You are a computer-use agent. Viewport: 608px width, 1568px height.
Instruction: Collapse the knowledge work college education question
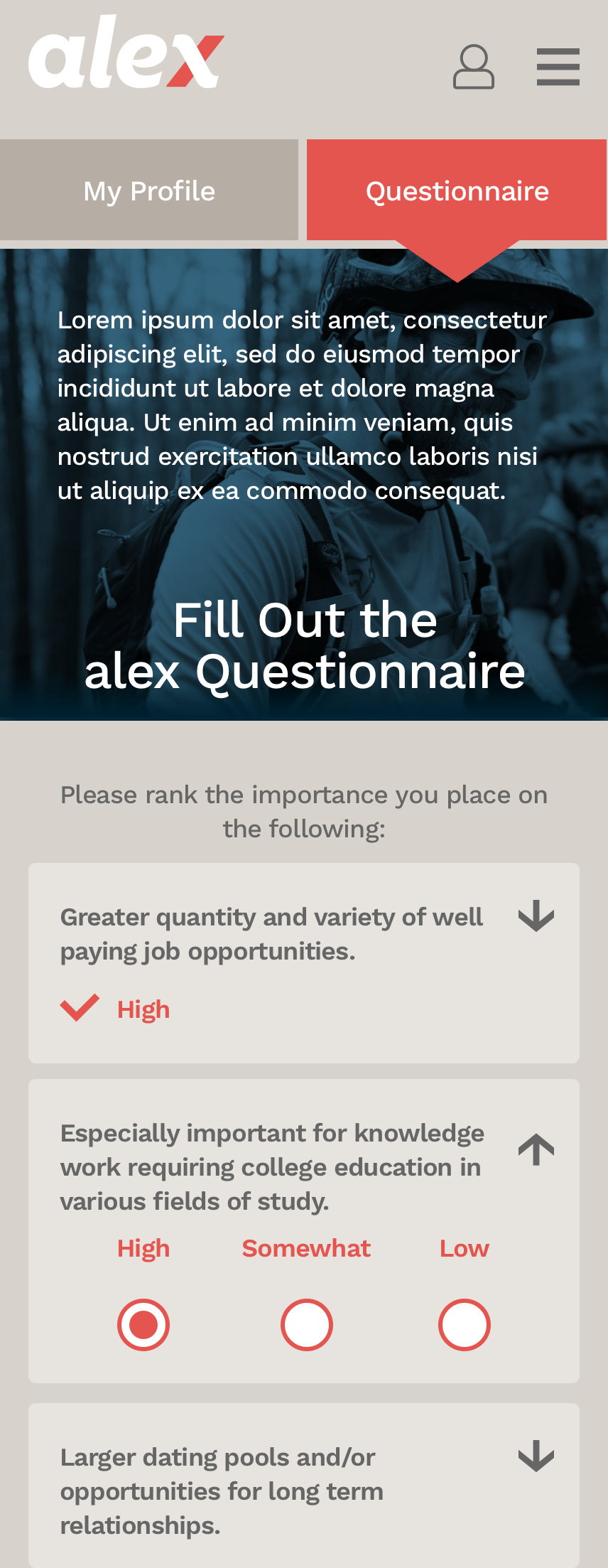coord(536,1149)
